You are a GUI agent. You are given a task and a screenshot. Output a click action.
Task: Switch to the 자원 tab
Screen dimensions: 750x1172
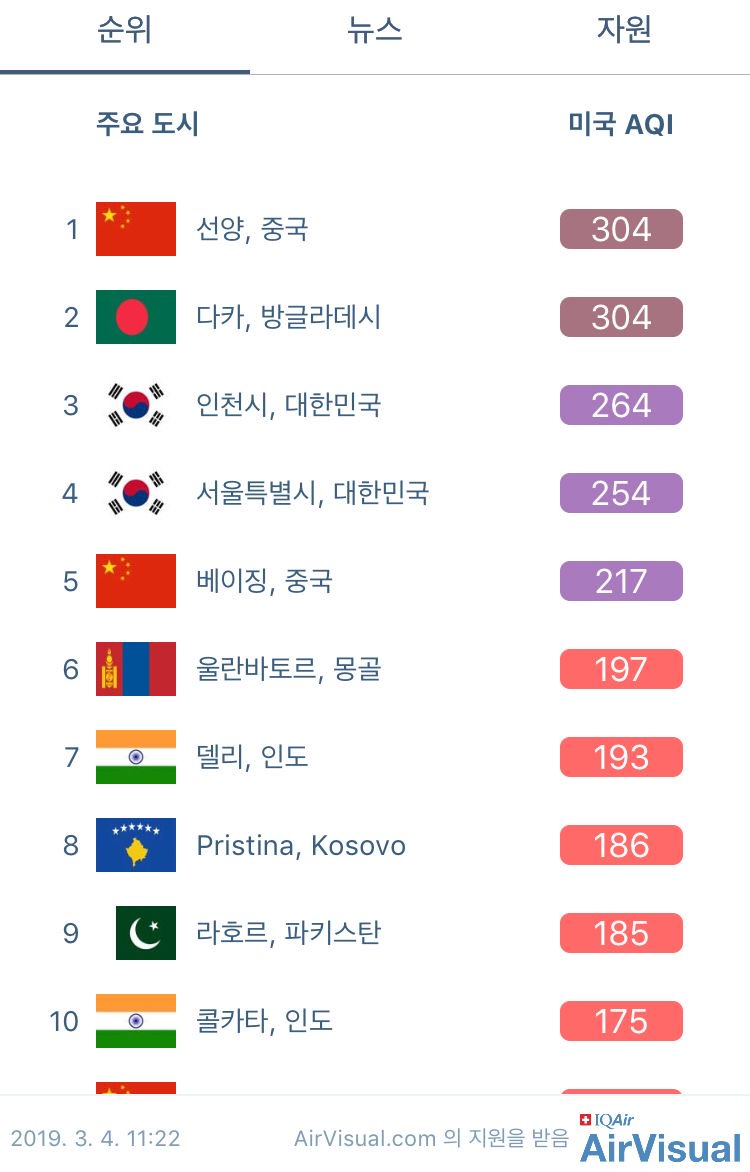pos(624,31)
